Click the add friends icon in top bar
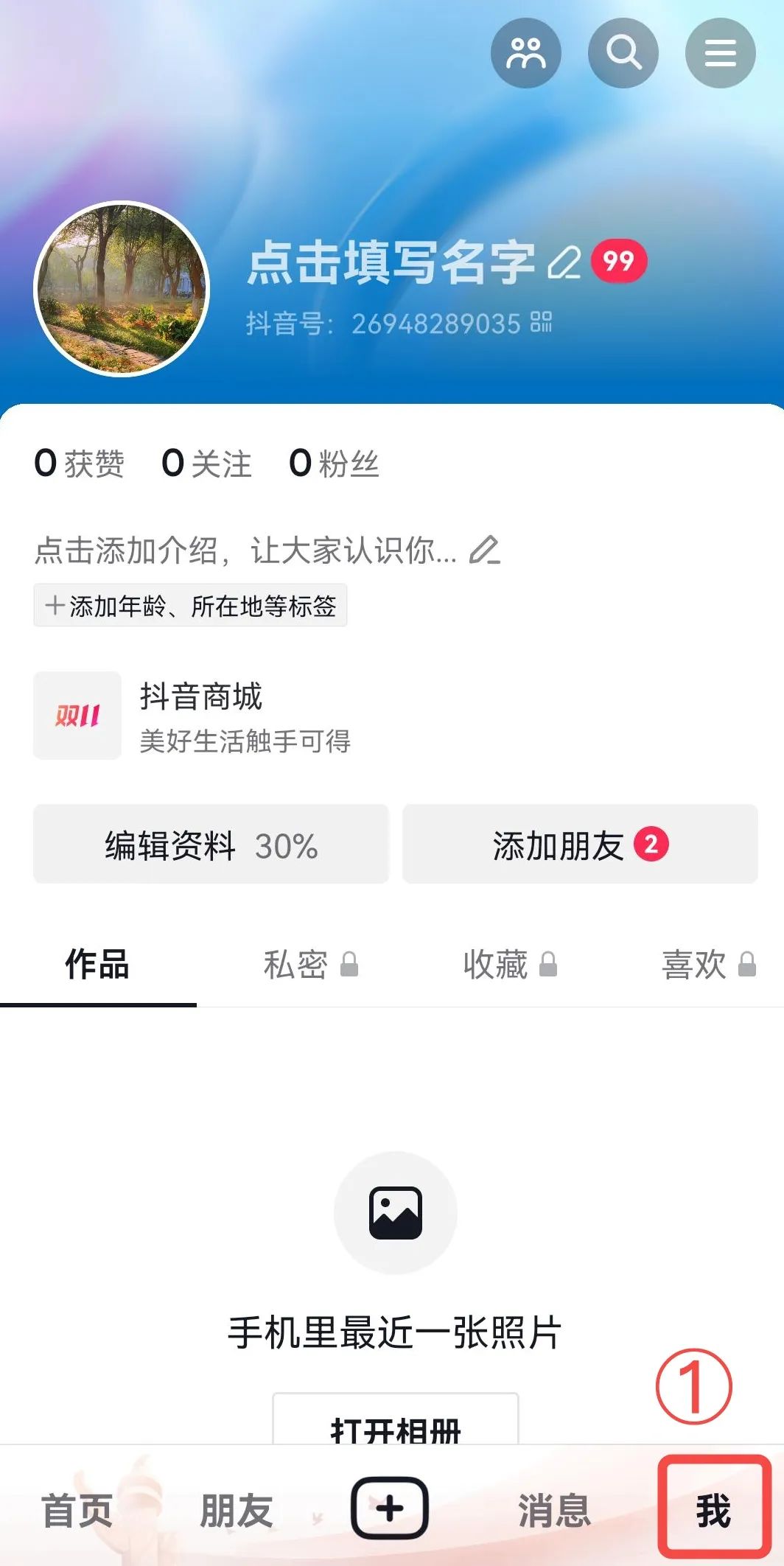The image size is (784, 1566). pos(526,52)
